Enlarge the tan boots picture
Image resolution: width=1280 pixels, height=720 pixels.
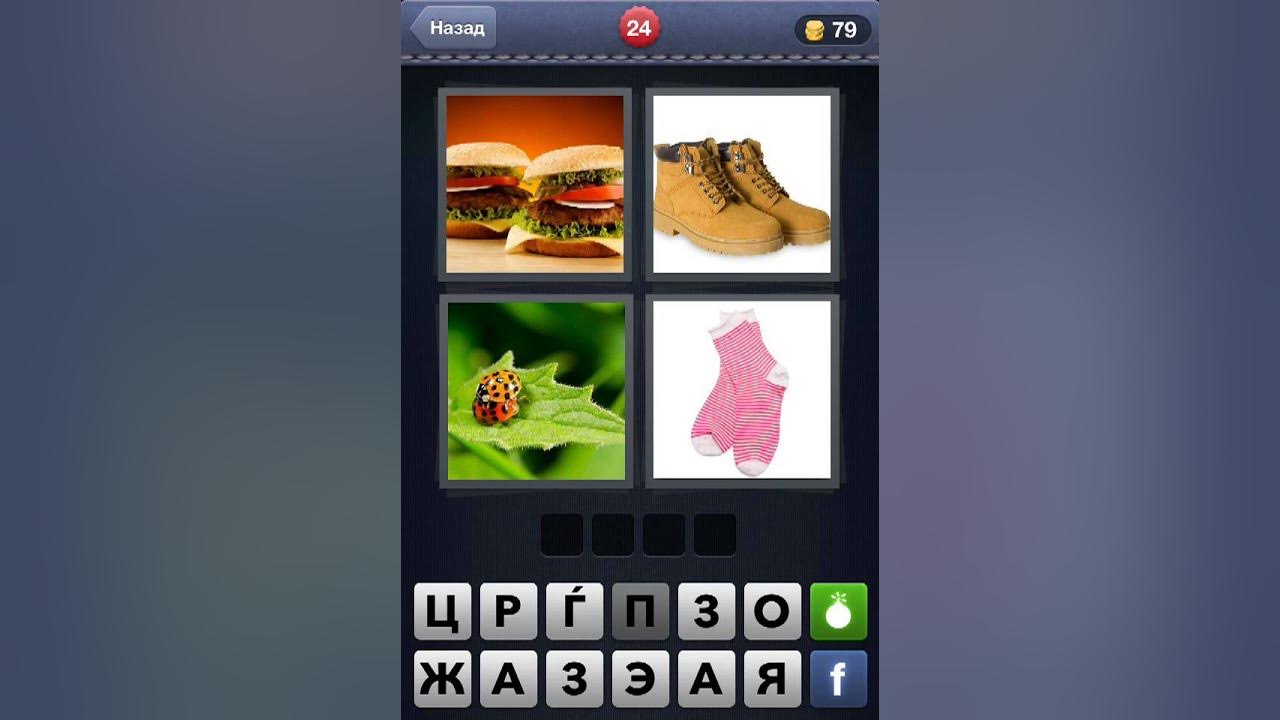click(742, 183)
